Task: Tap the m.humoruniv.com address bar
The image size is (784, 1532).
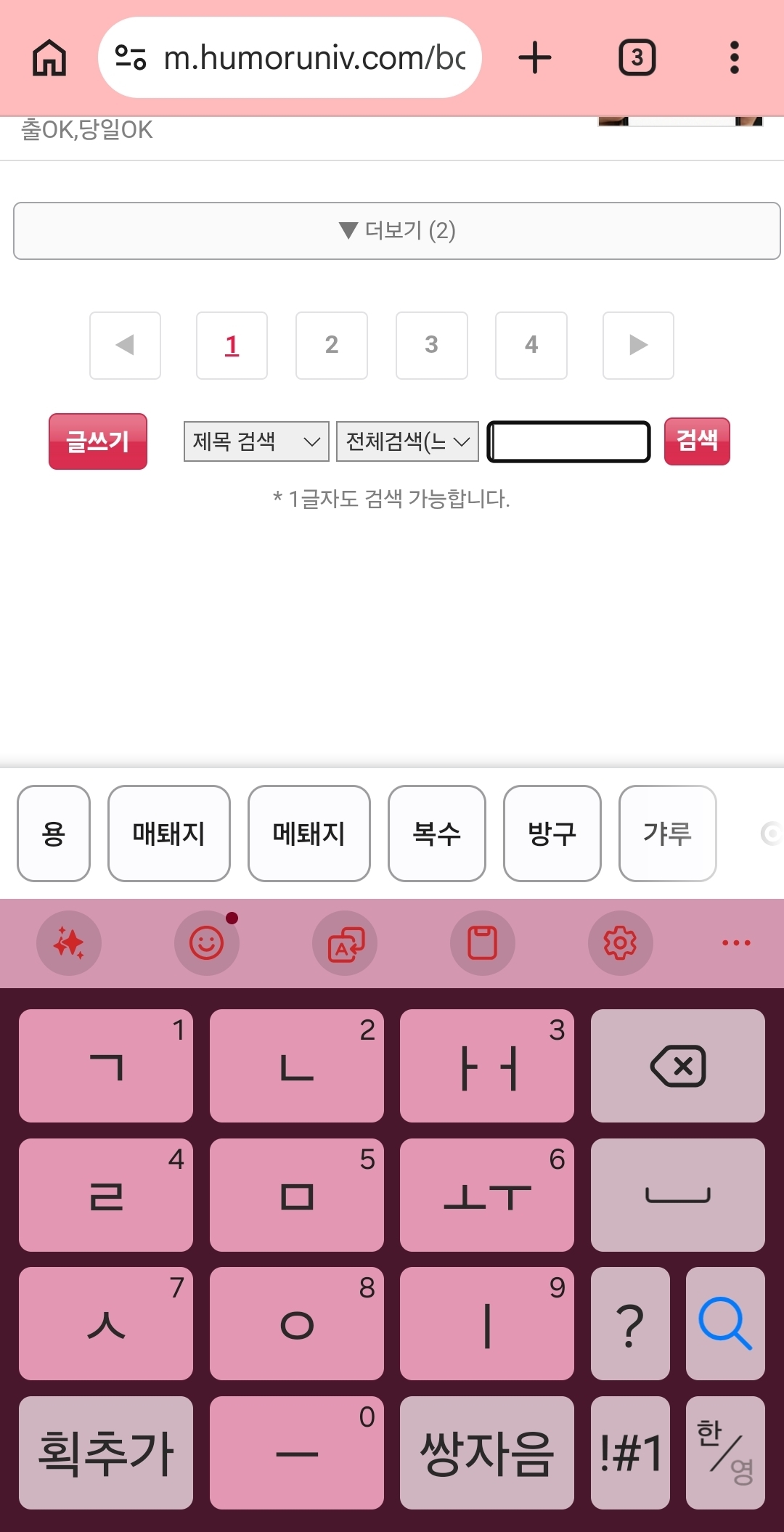Action: pos(290,57)
